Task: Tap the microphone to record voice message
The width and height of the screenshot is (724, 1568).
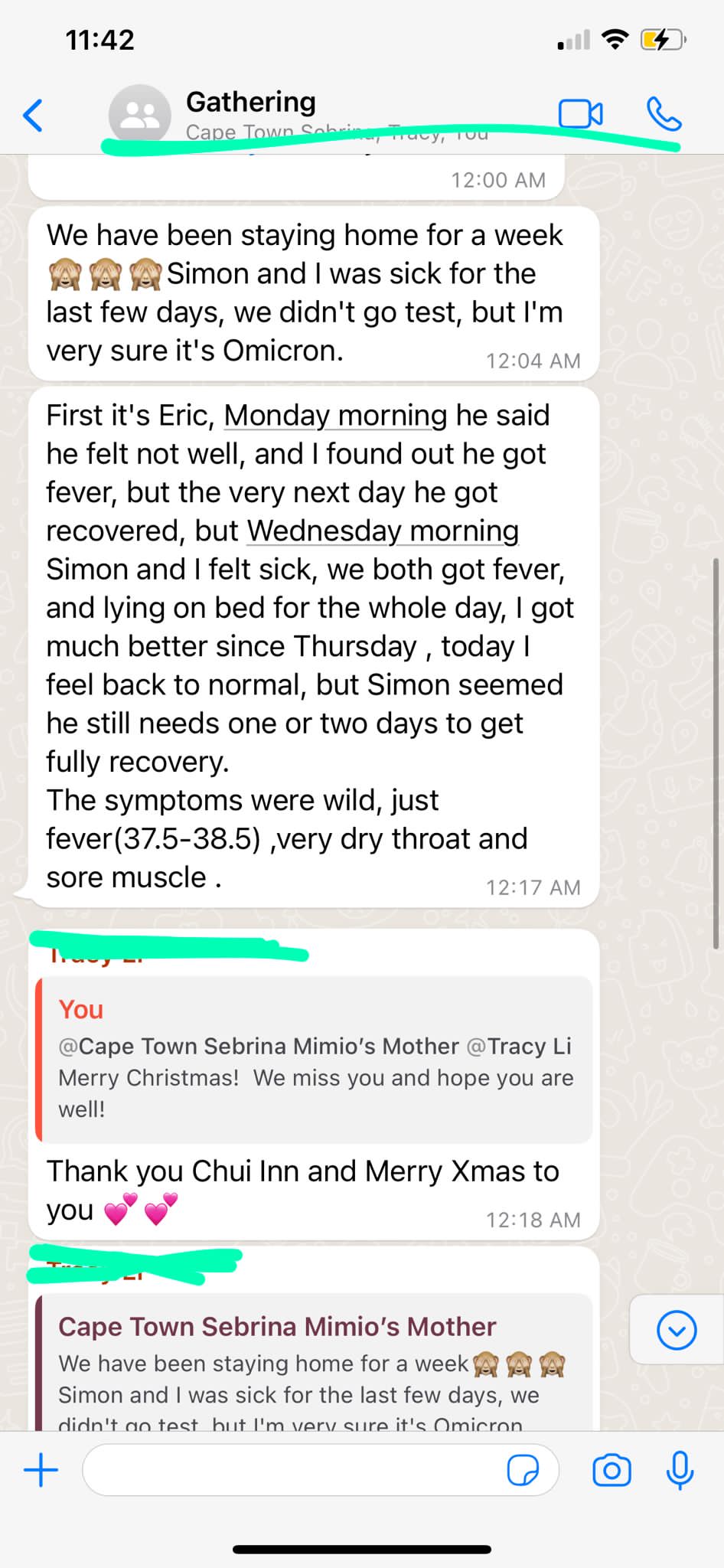Action: 680,1471
